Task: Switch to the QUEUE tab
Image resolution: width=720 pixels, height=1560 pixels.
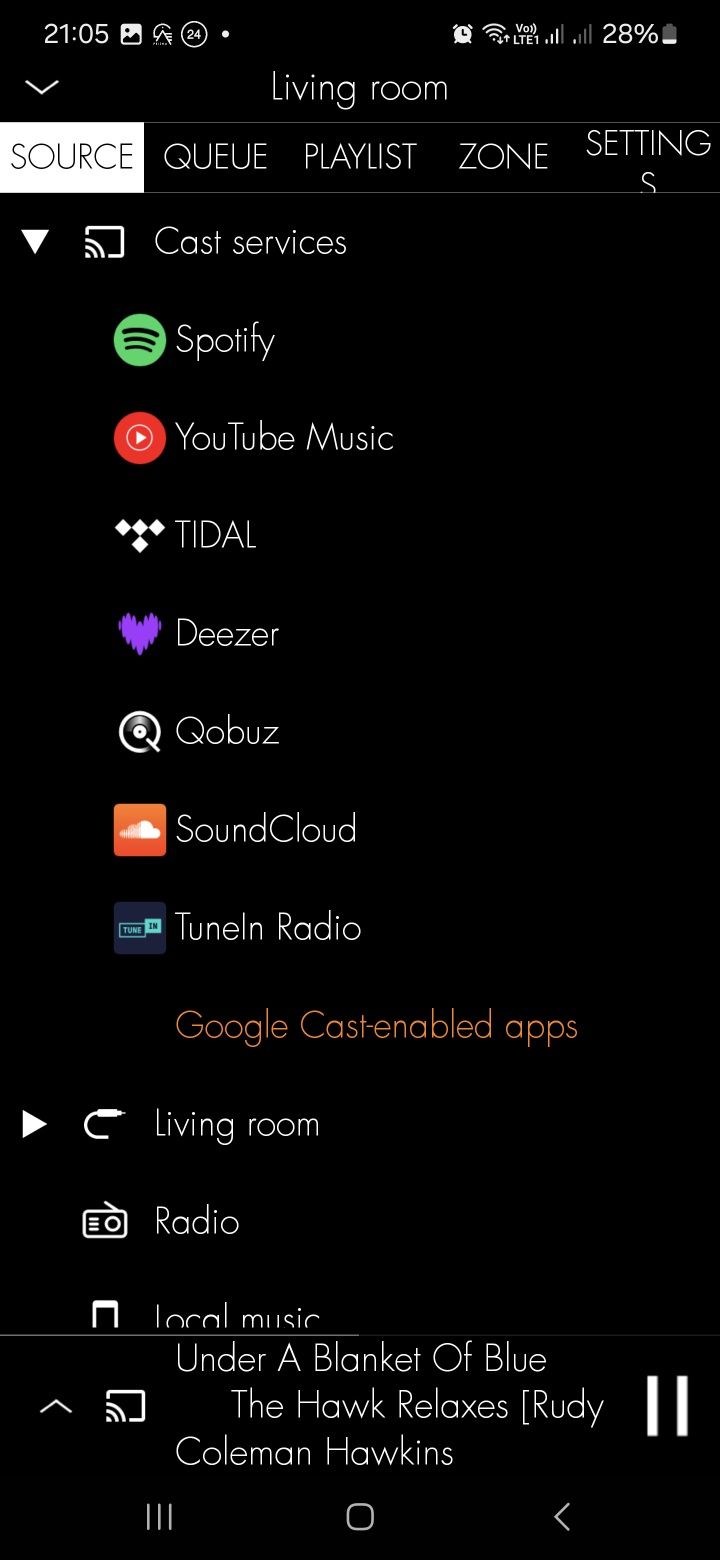Action: coord(215,157)
